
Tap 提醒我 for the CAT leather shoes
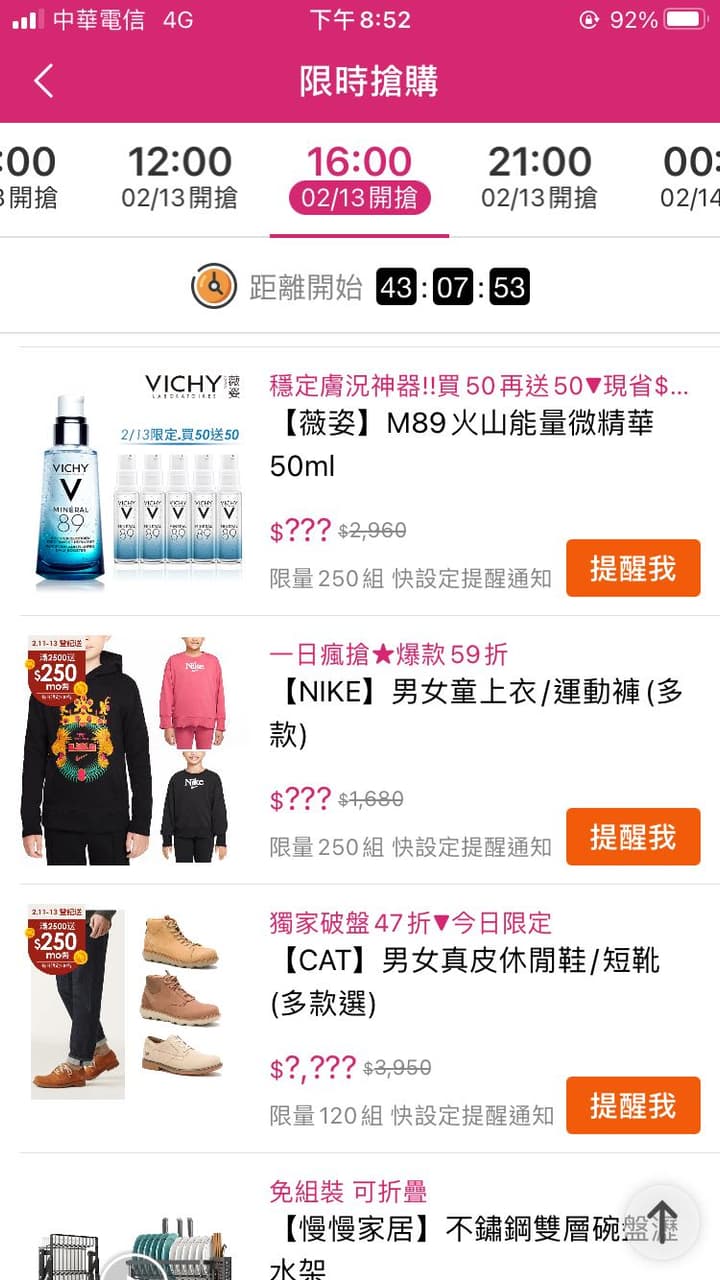point(632,1105)
